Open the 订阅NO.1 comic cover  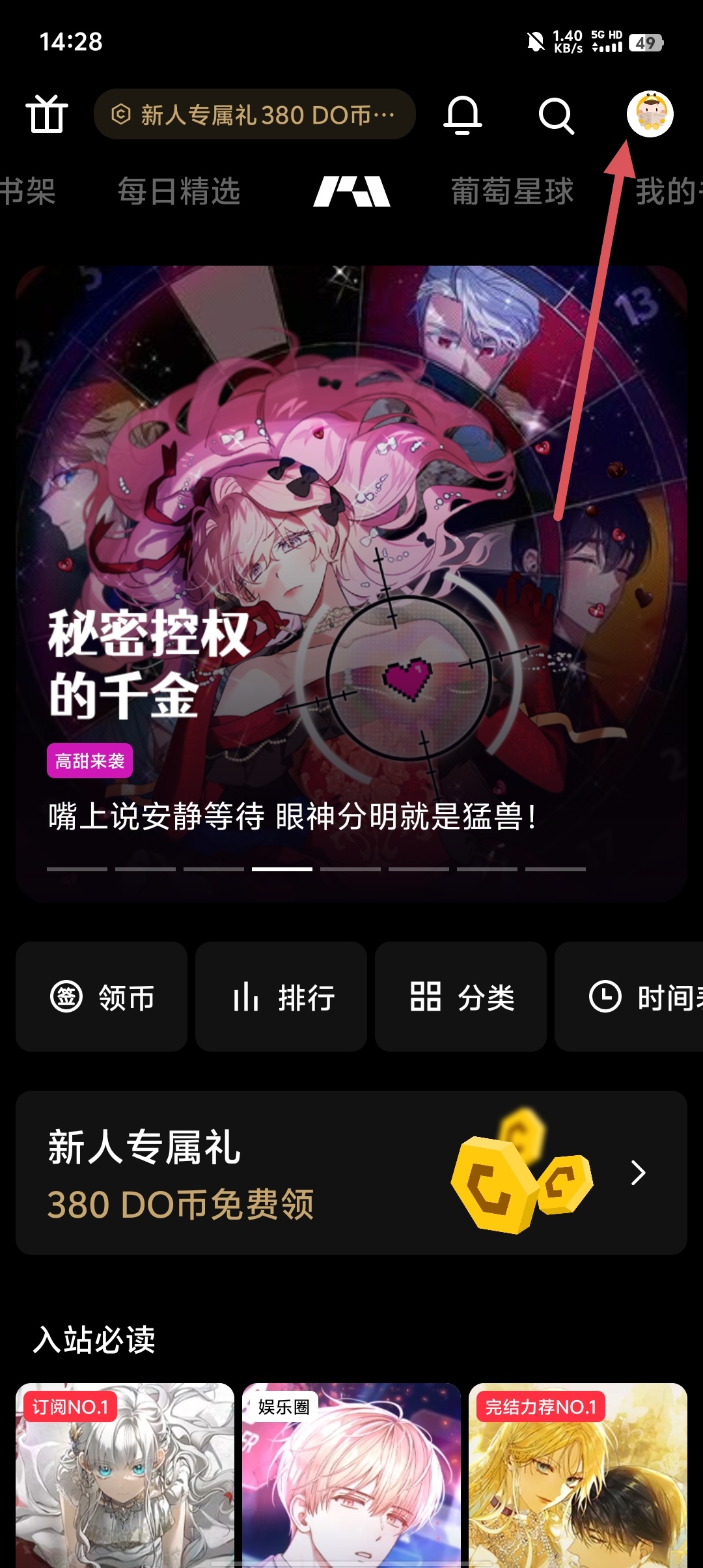pos(125,1475)
